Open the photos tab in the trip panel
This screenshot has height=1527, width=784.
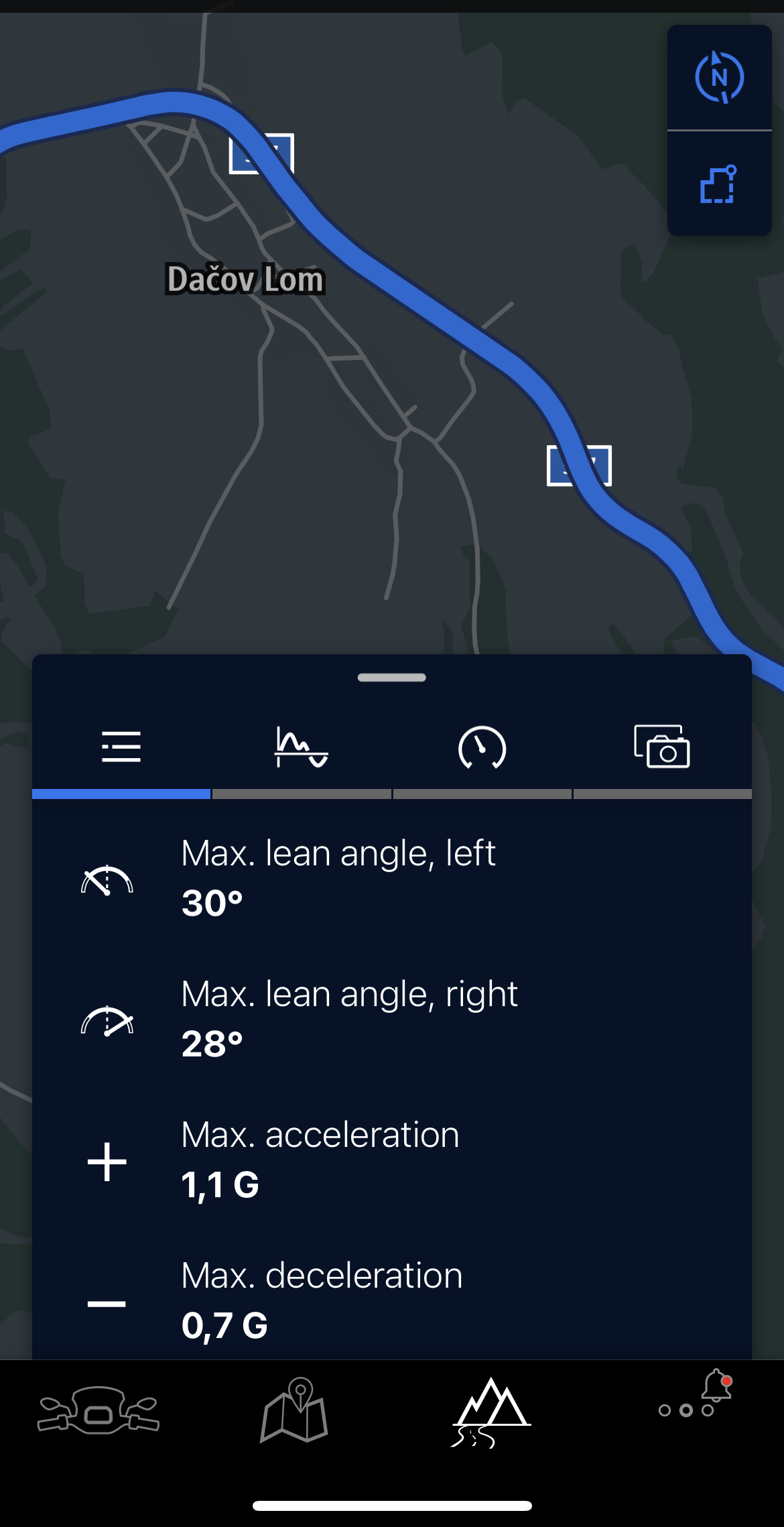tap(662, 747)
